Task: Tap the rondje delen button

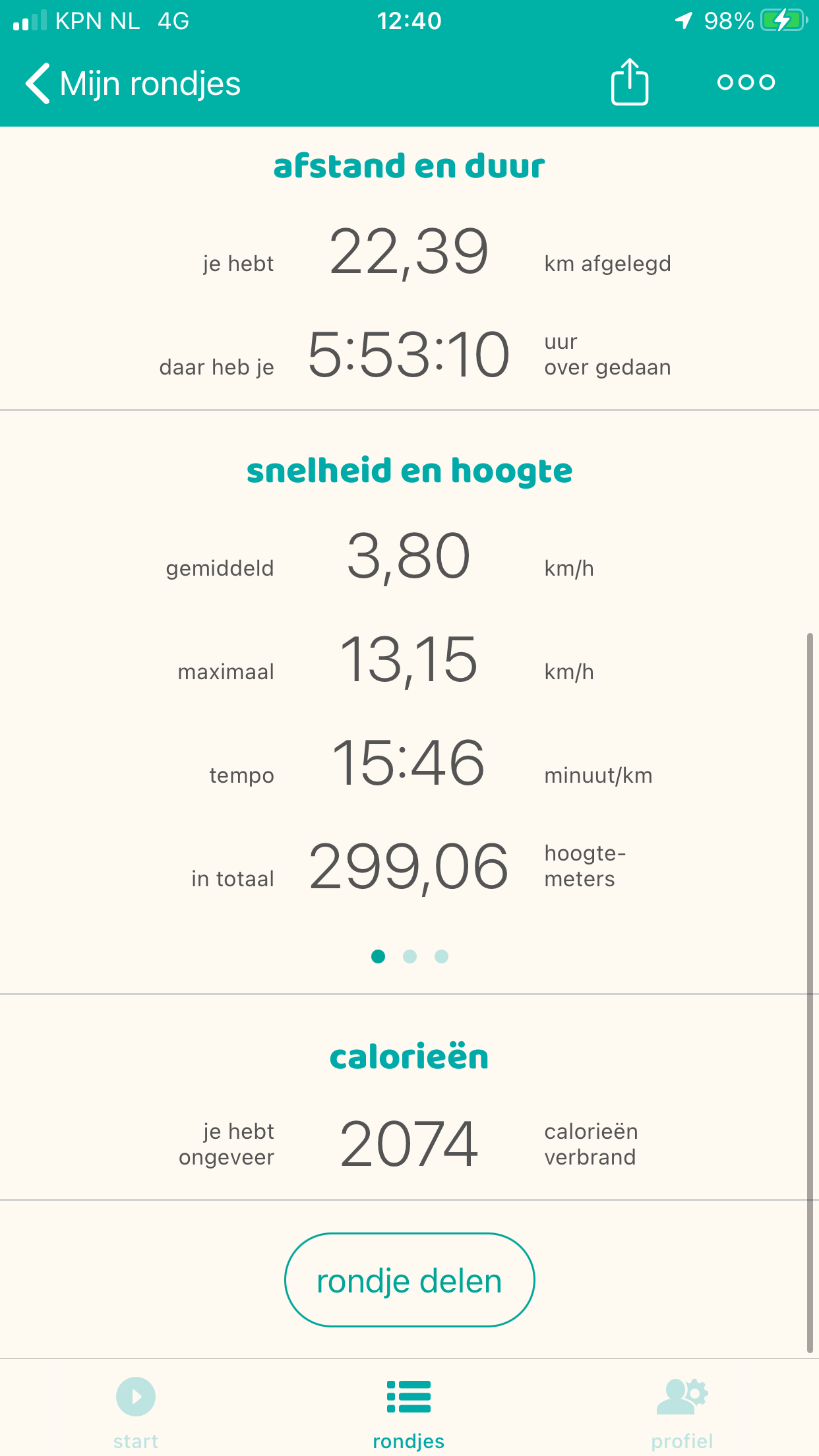Action: 409,1280
